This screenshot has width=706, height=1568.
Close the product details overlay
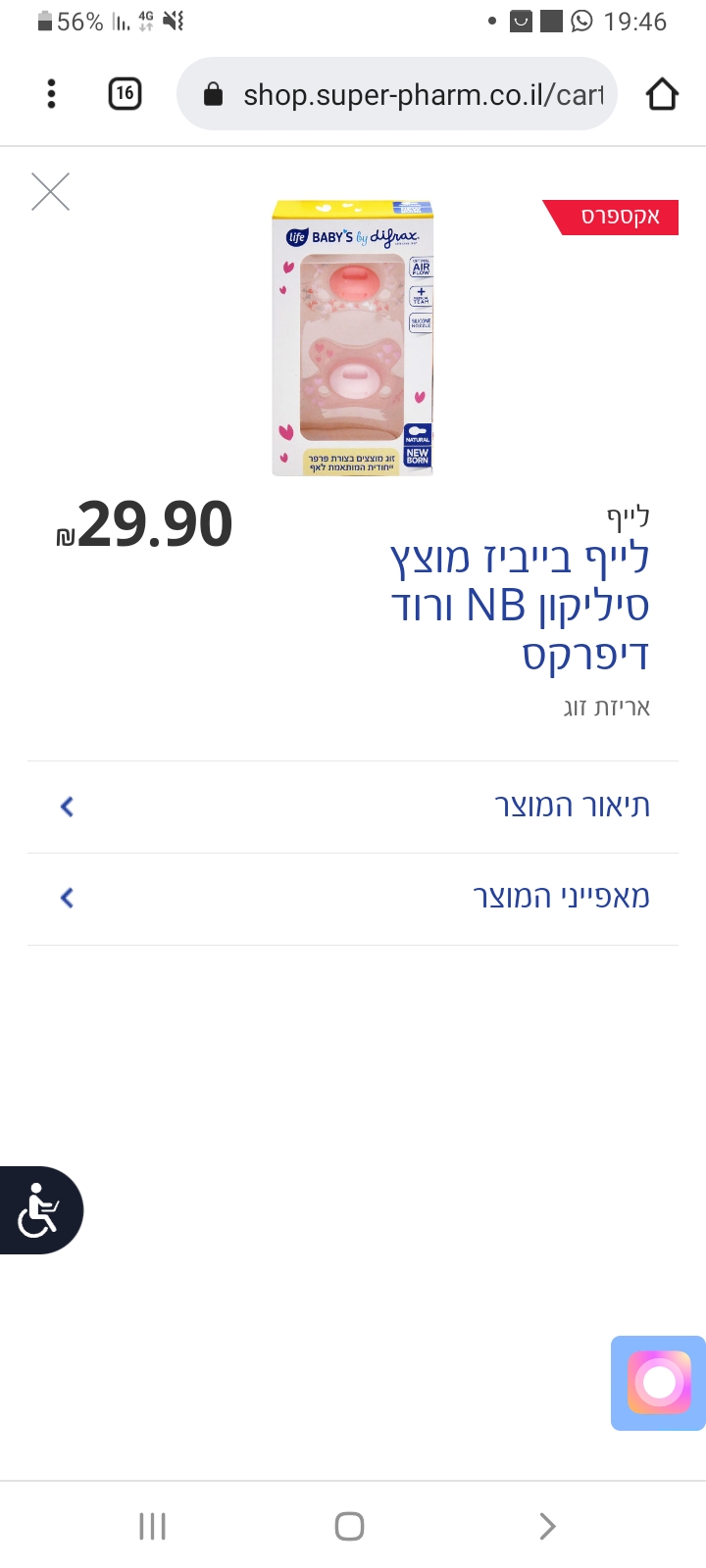pos(50,192)
